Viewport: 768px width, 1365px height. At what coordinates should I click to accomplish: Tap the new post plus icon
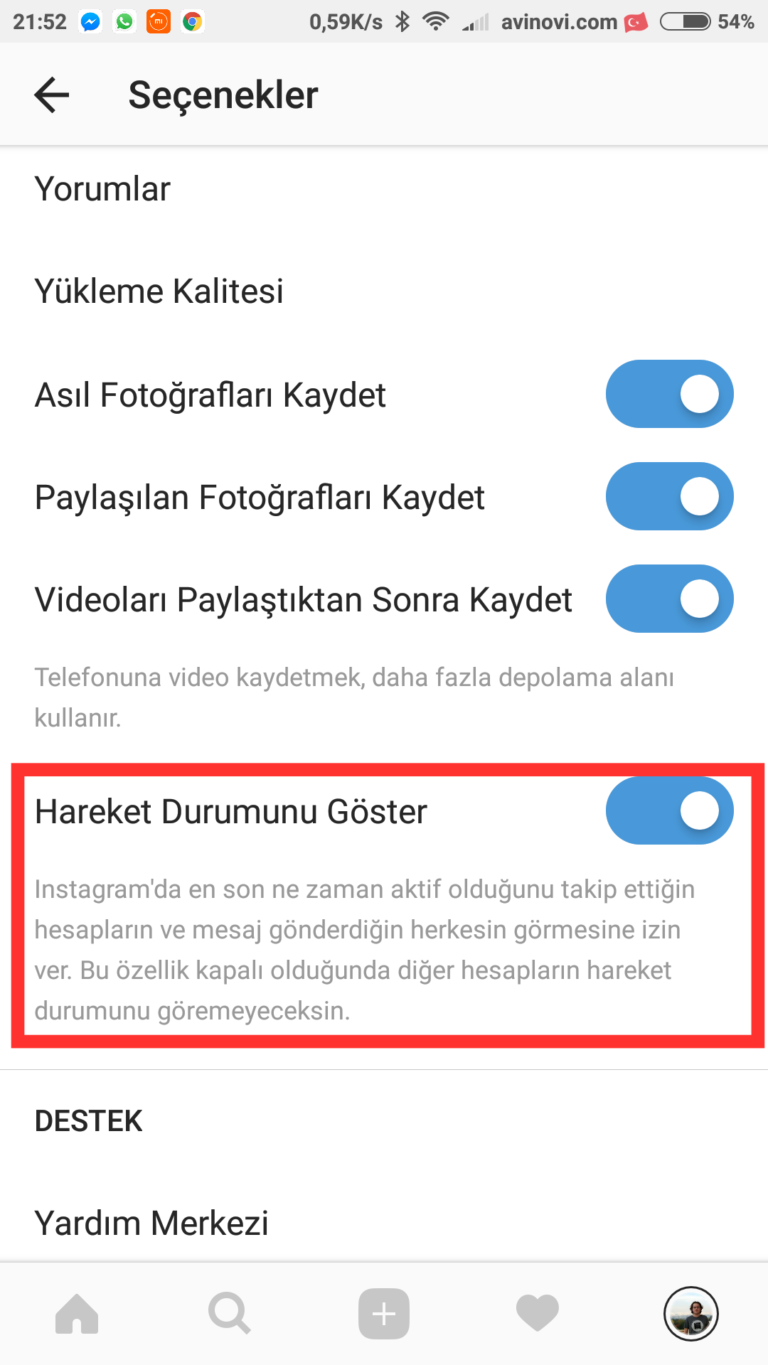pos(384,1313)
